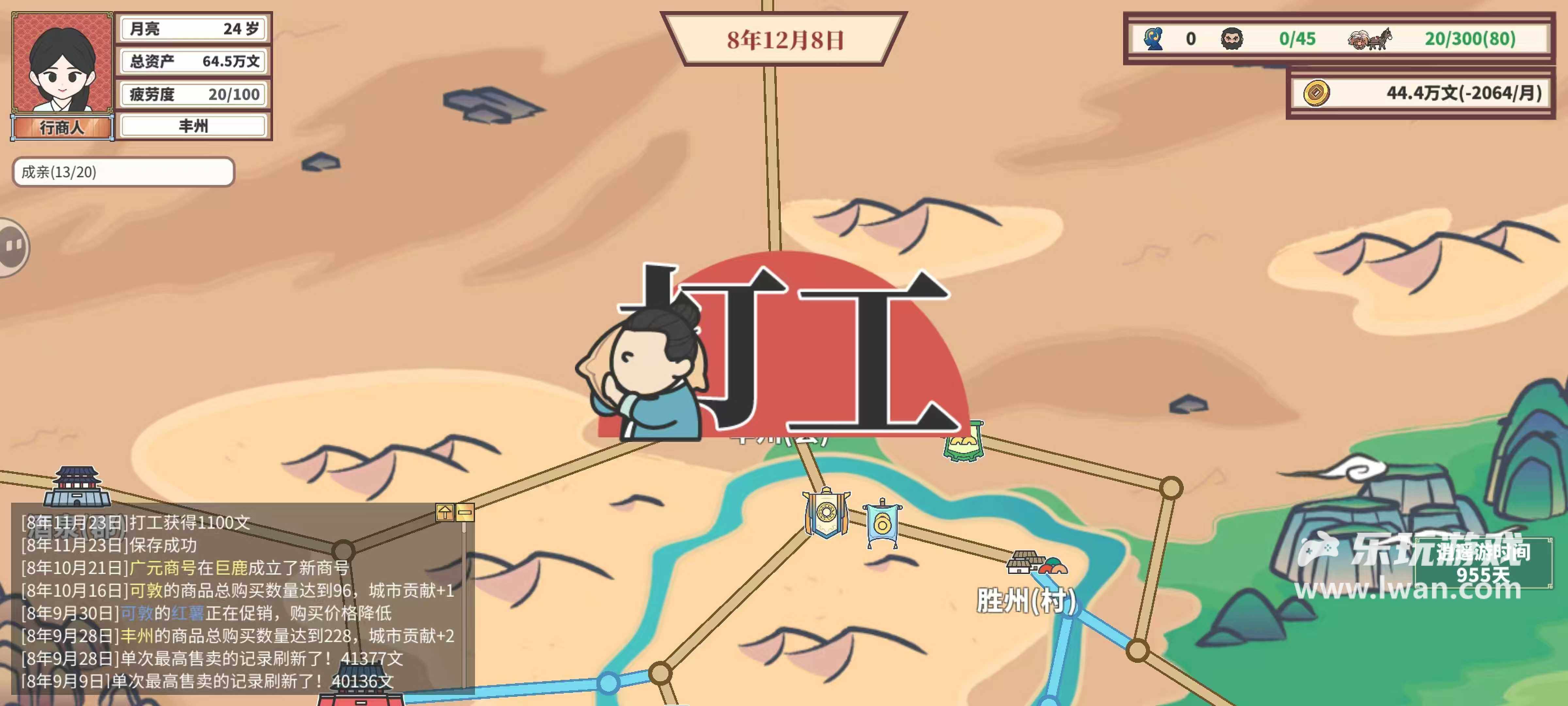The width and height of the screenshot is (1568, 706).
Task: Expand the event log with up-arrow button
Action: (x=444, y=513)
